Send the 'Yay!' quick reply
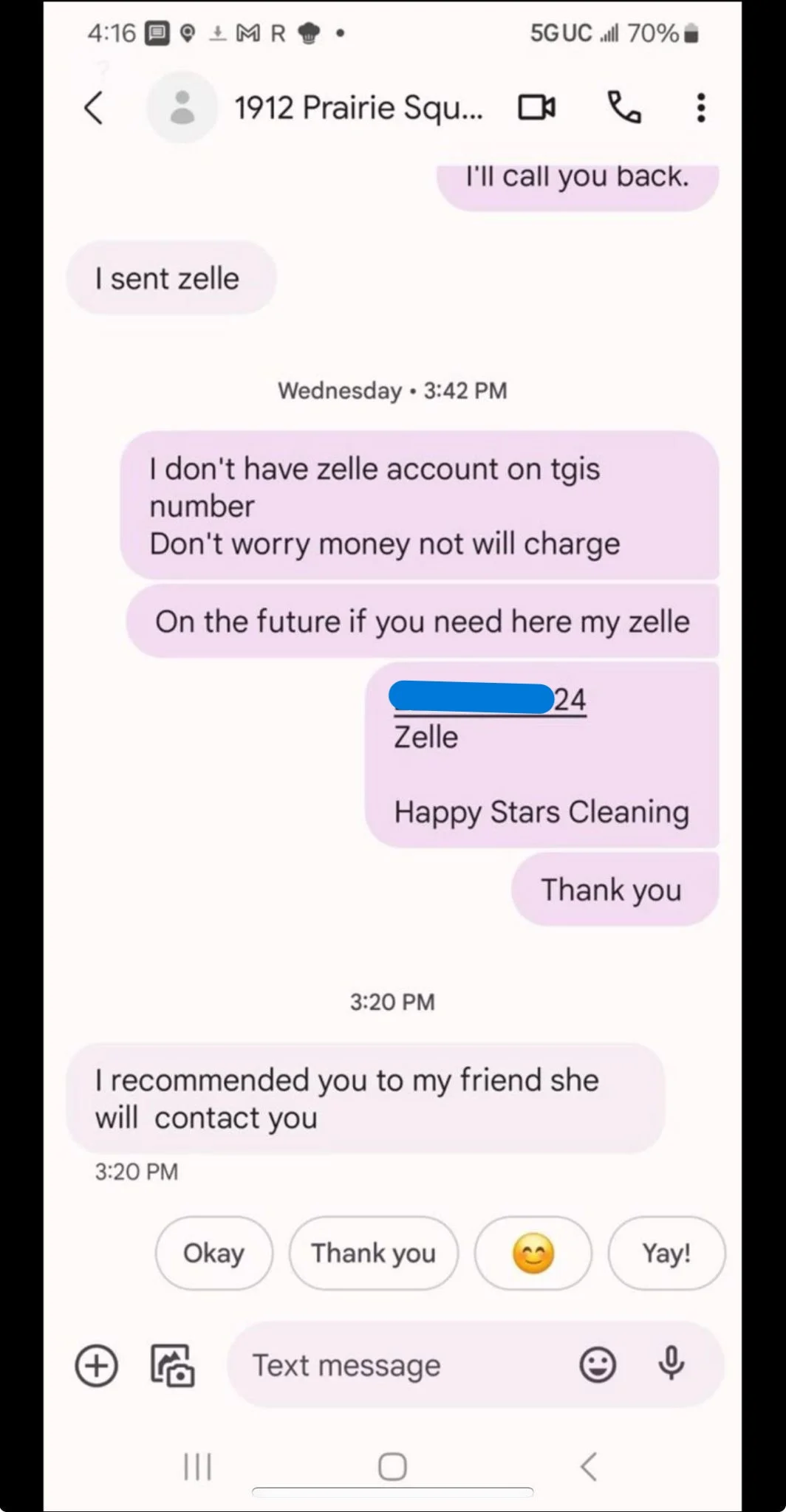The width and height of the screenshot is (786, 1512). pyautogui.click(x=666, y=1254)
